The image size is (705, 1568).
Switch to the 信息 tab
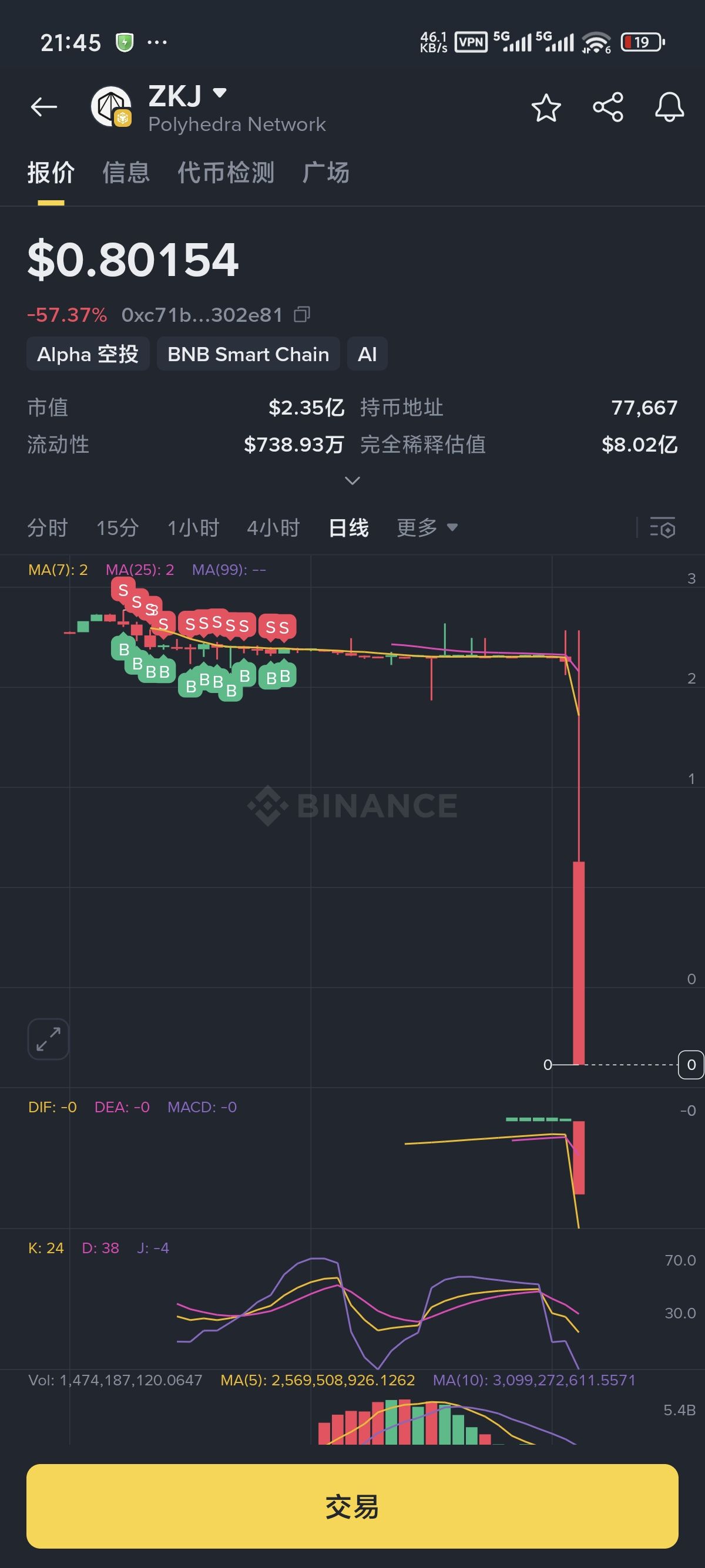click(x=126, y=172)
